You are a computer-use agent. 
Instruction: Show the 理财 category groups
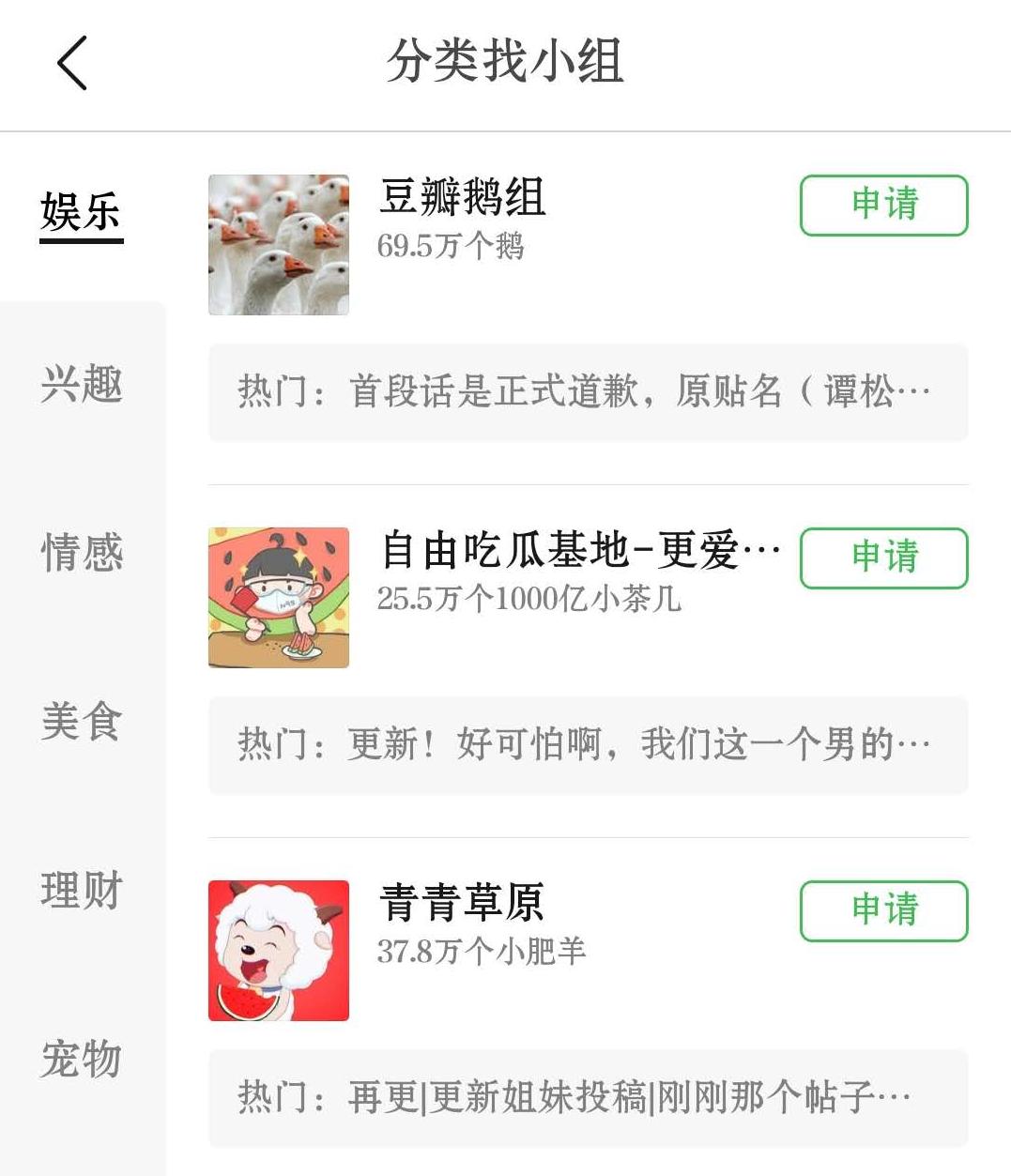pyautogui.click(x=82, y=891)
